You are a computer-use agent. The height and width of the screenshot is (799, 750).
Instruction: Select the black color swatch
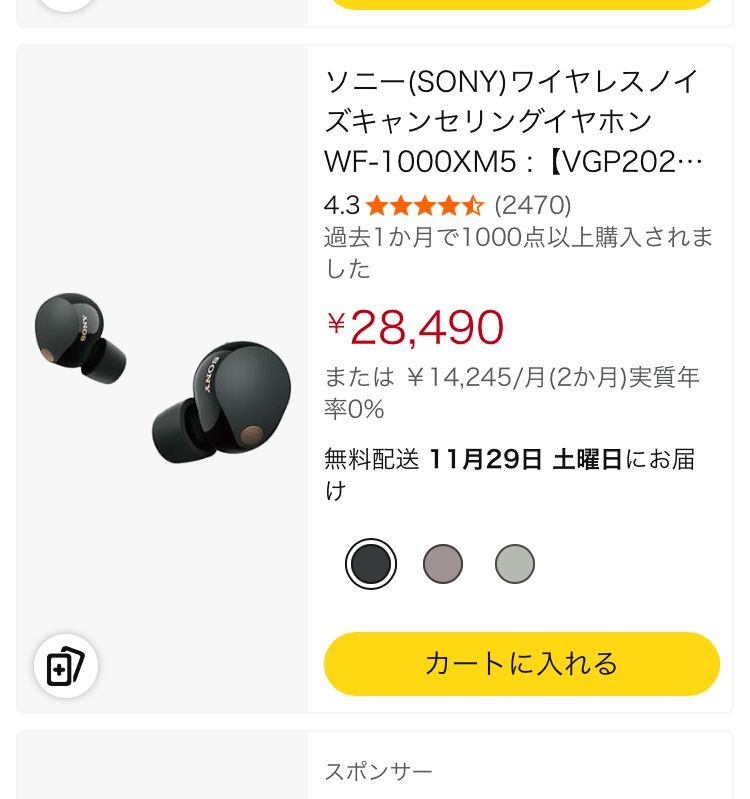point(371,564)
